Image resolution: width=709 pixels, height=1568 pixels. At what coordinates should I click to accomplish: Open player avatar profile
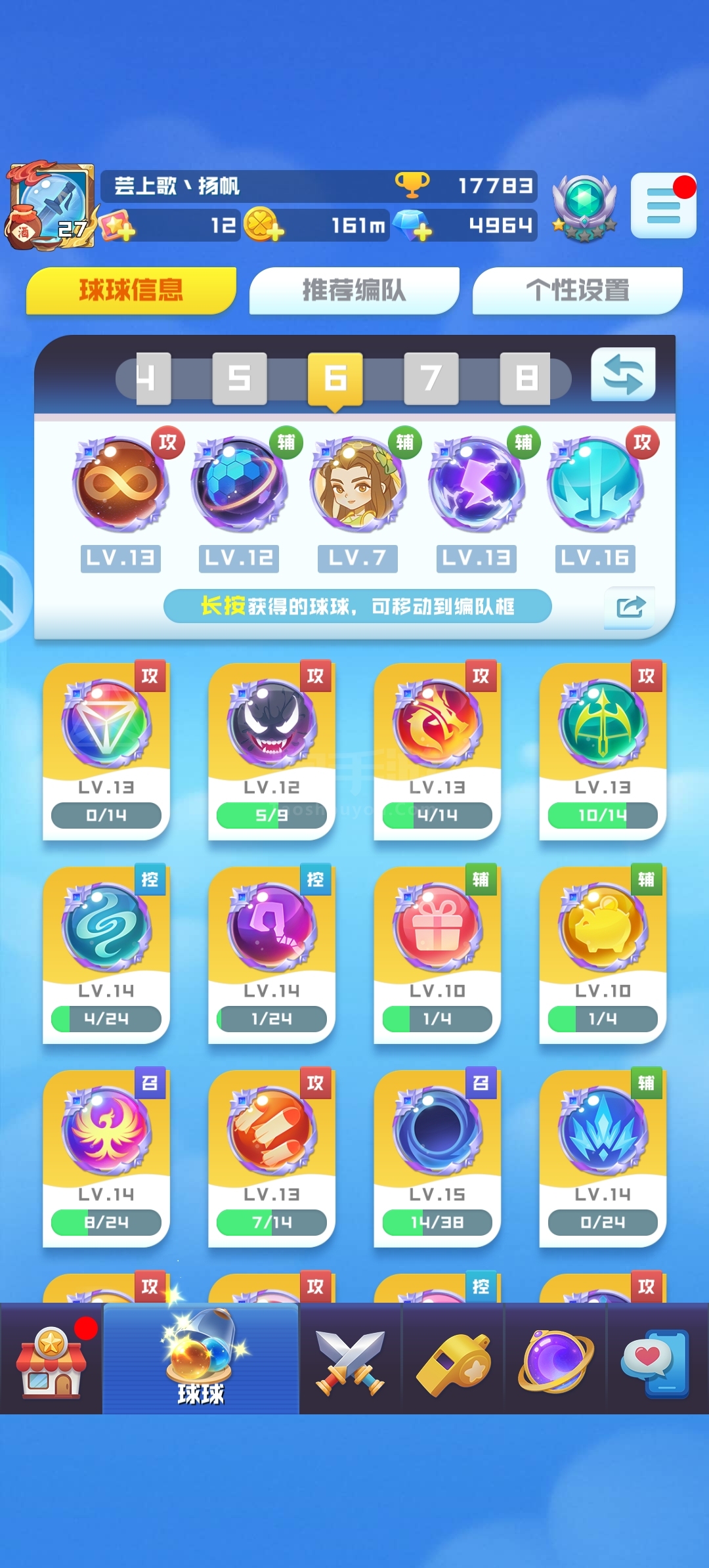click(x=50, y=205)
